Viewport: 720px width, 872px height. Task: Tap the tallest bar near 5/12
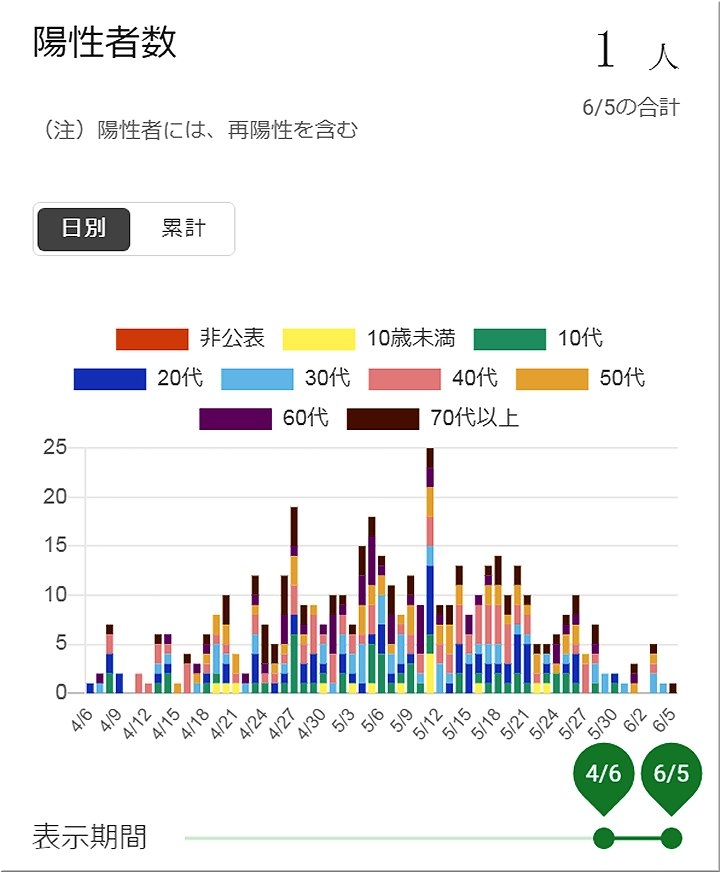(430, 570)
